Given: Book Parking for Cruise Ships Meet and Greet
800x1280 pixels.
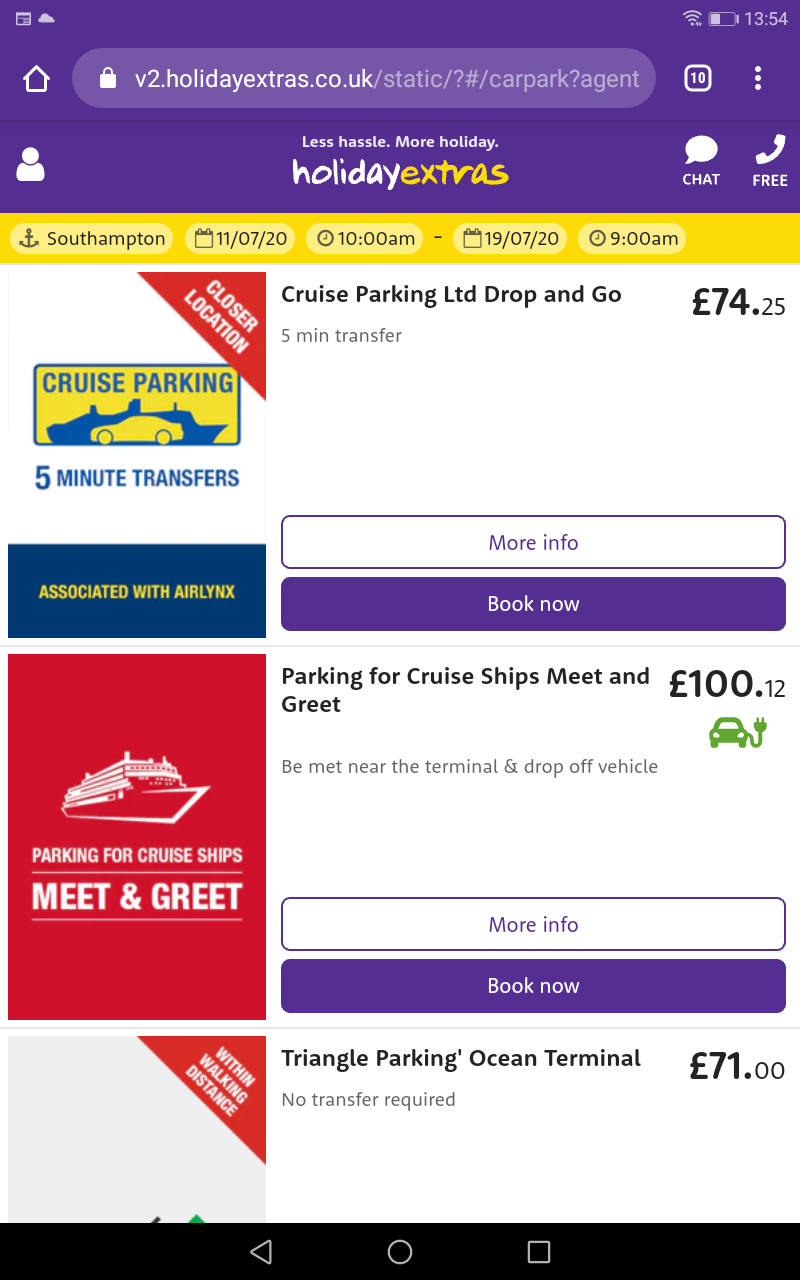Looking at the screenshot, I should coord(533,986).
